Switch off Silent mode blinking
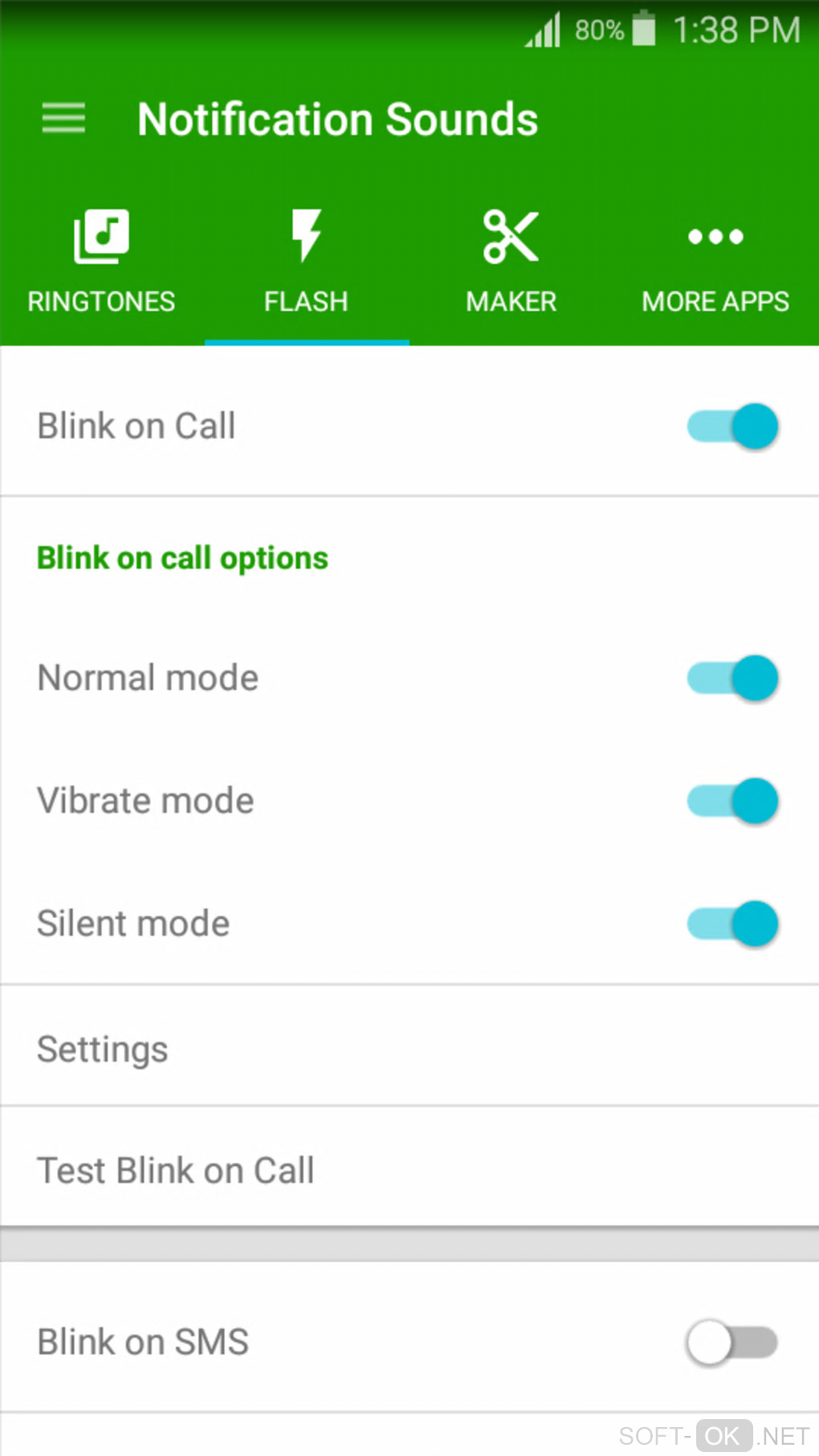Screen dimensions: 819x1456 tap(732, 924)
